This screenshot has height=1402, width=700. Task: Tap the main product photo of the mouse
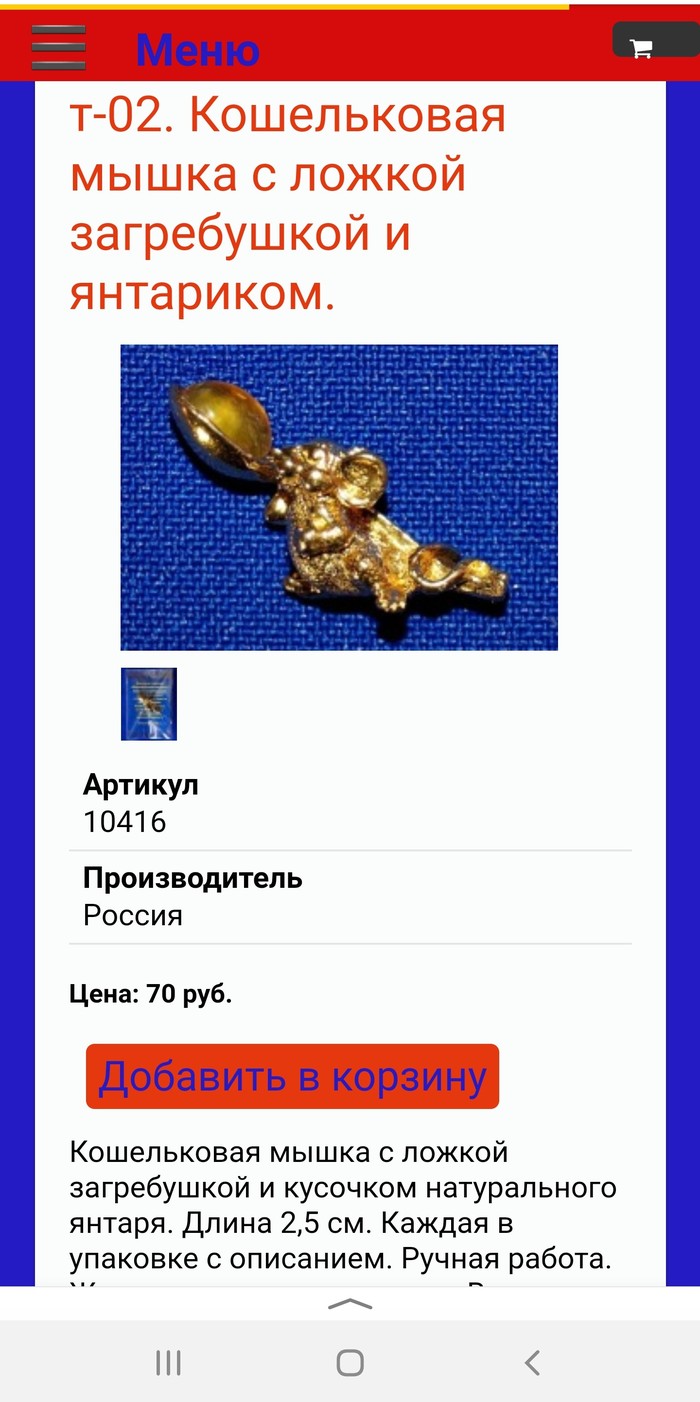point(339,497)
